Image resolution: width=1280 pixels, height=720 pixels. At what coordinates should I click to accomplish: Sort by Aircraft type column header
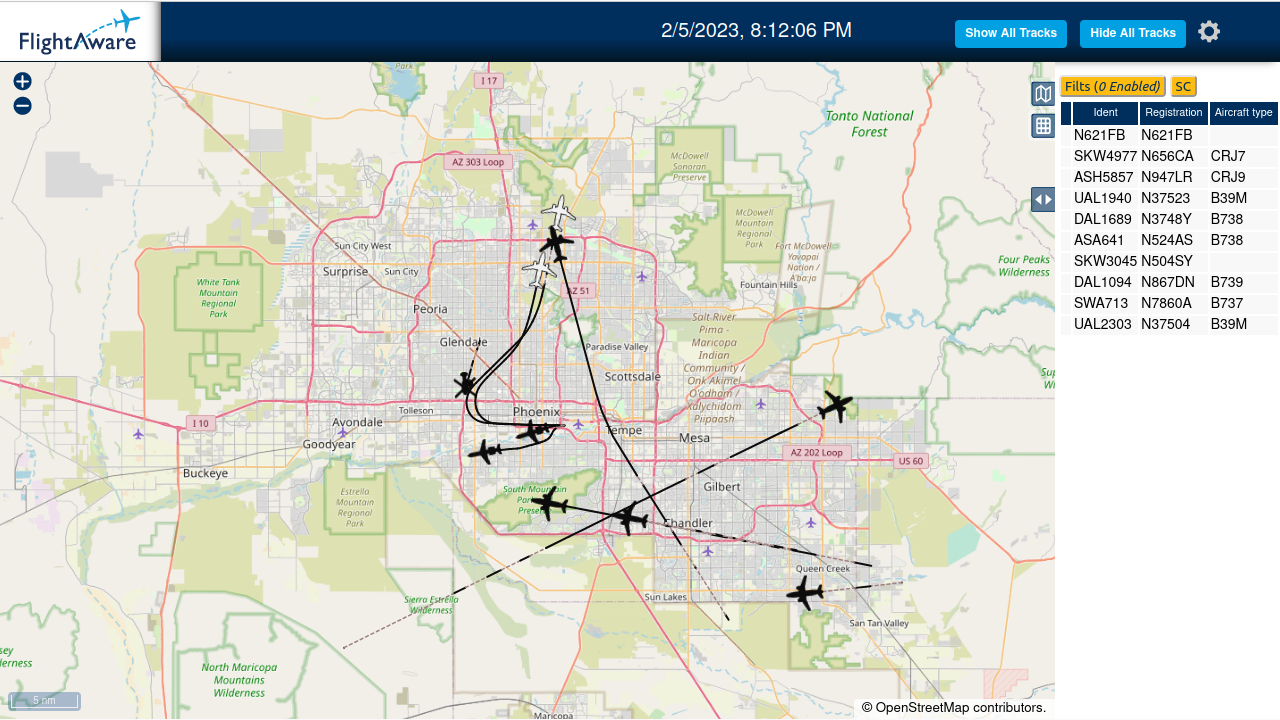[x=1243, y=113]
